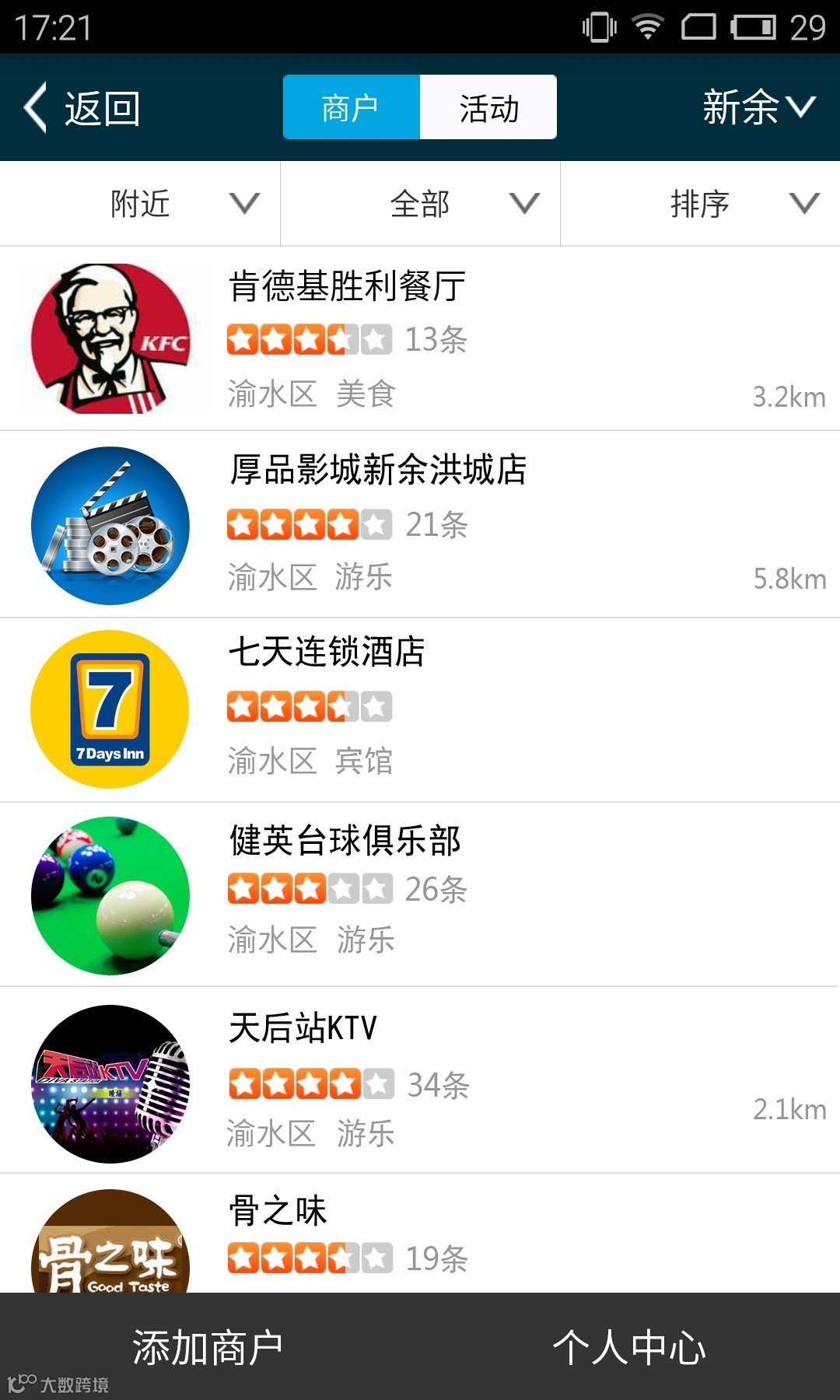
Task: Tap the 天后站KTV listing
Action: tap(420, 1081)
